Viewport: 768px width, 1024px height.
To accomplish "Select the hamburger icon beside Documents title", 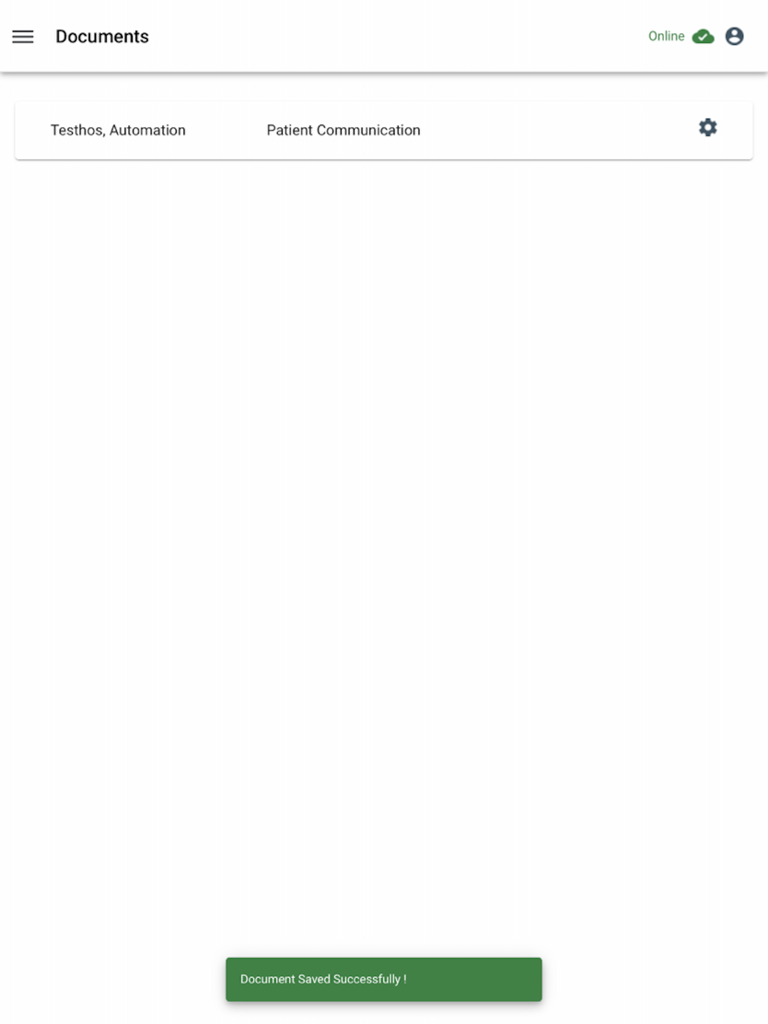I will click(22, 36).
